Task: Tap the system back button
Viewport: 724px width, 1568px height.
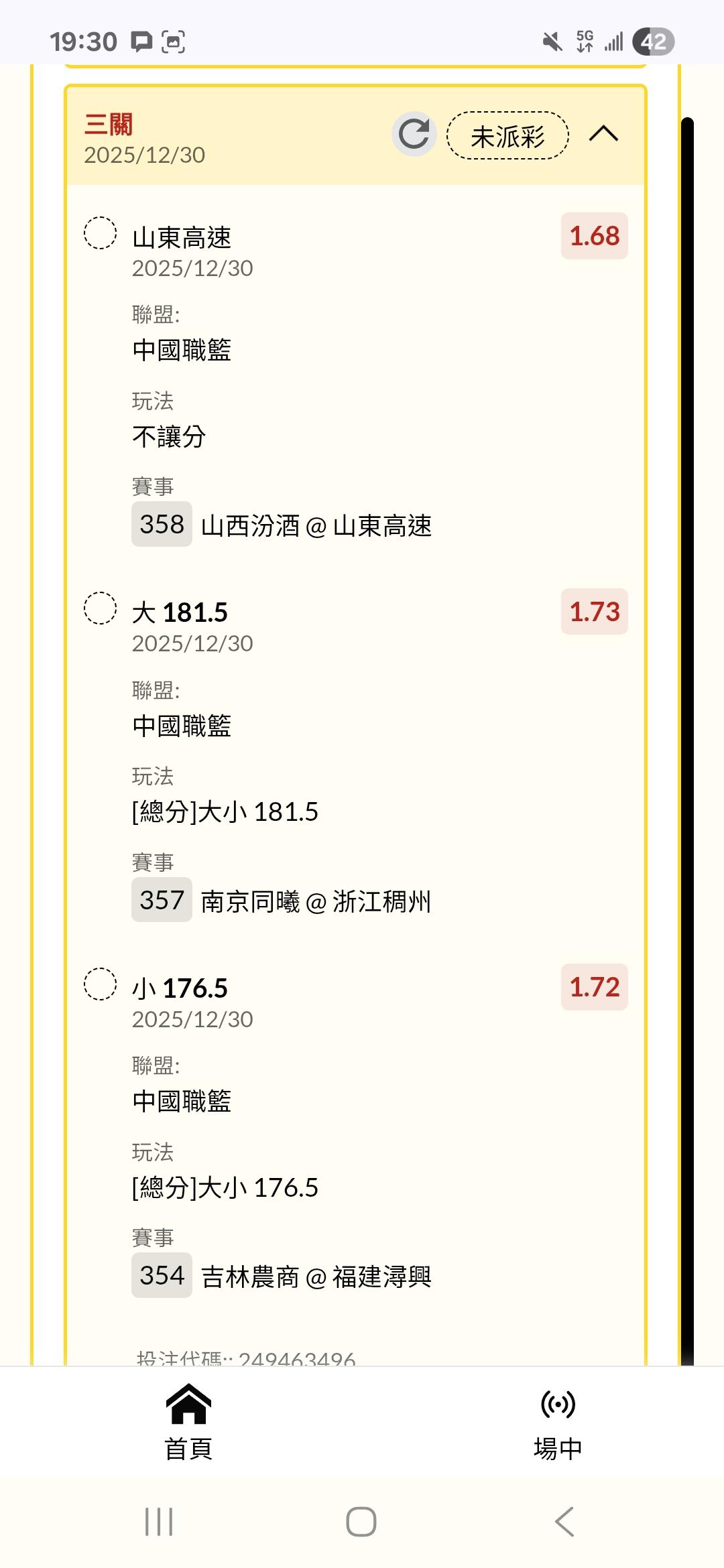Action: (564, 1521)
